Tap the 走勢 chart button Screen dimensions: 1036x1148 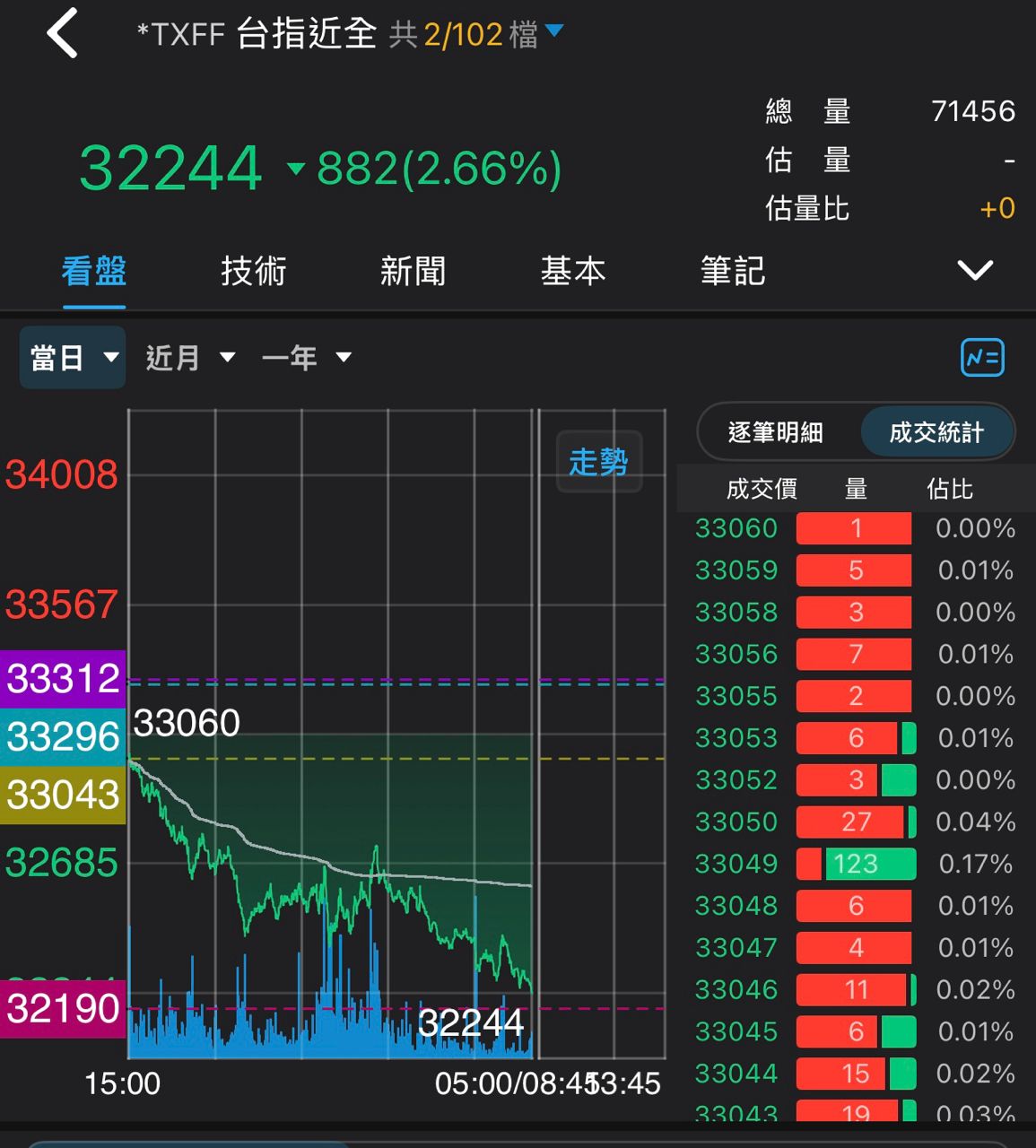(598, 462)
